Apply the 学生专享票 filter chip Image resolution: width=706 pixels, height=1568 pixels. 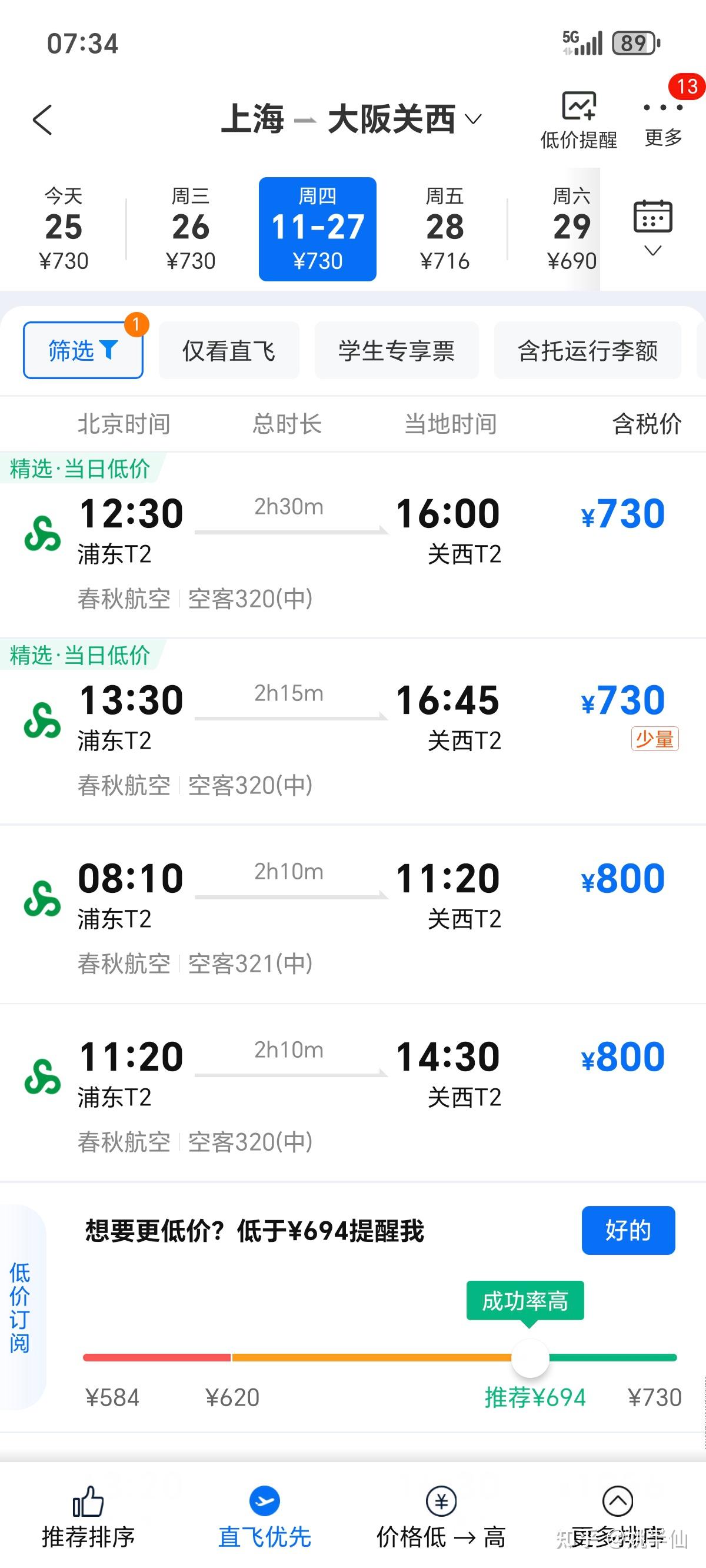396,351
